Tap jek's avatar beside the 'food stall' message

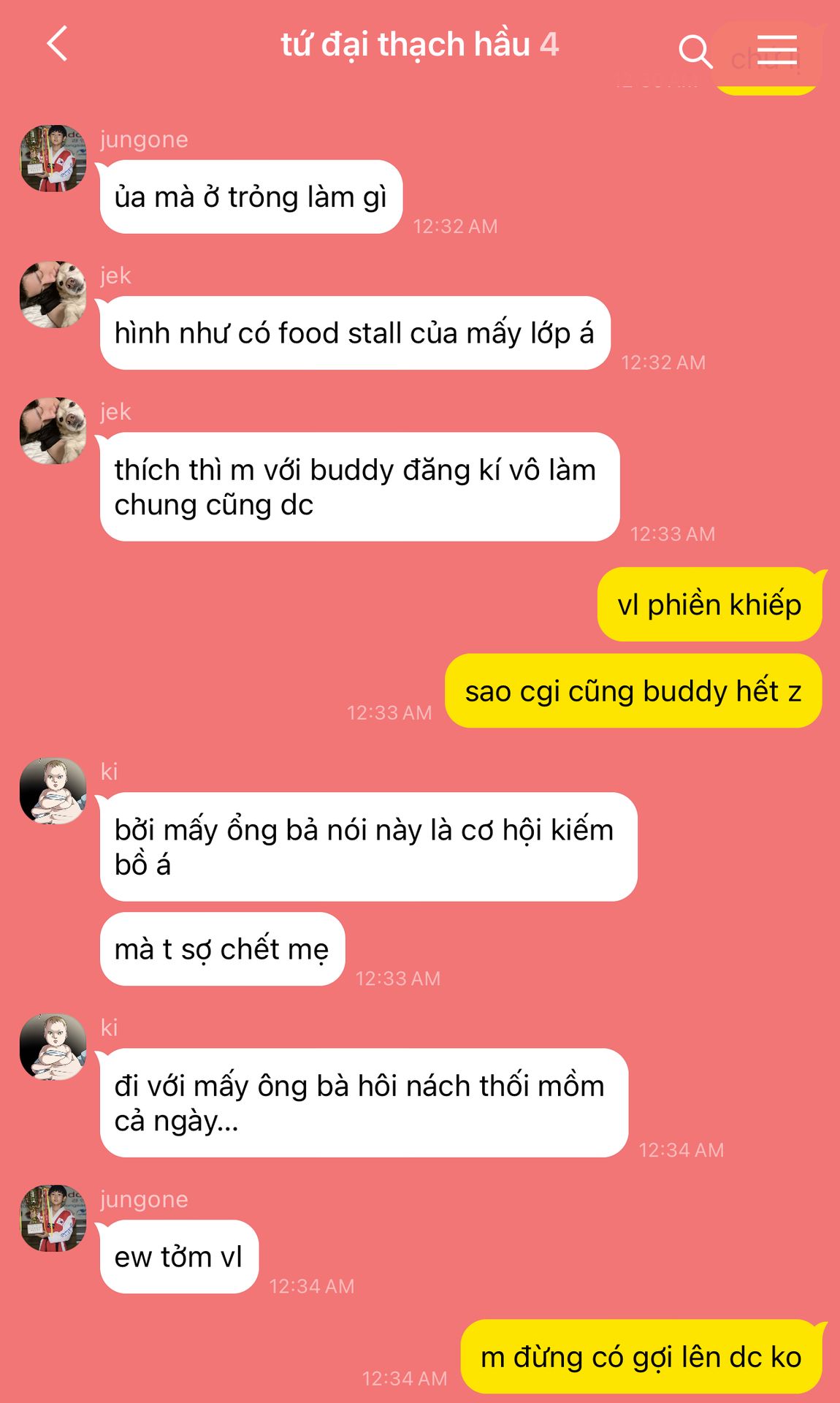coord(53,294)
